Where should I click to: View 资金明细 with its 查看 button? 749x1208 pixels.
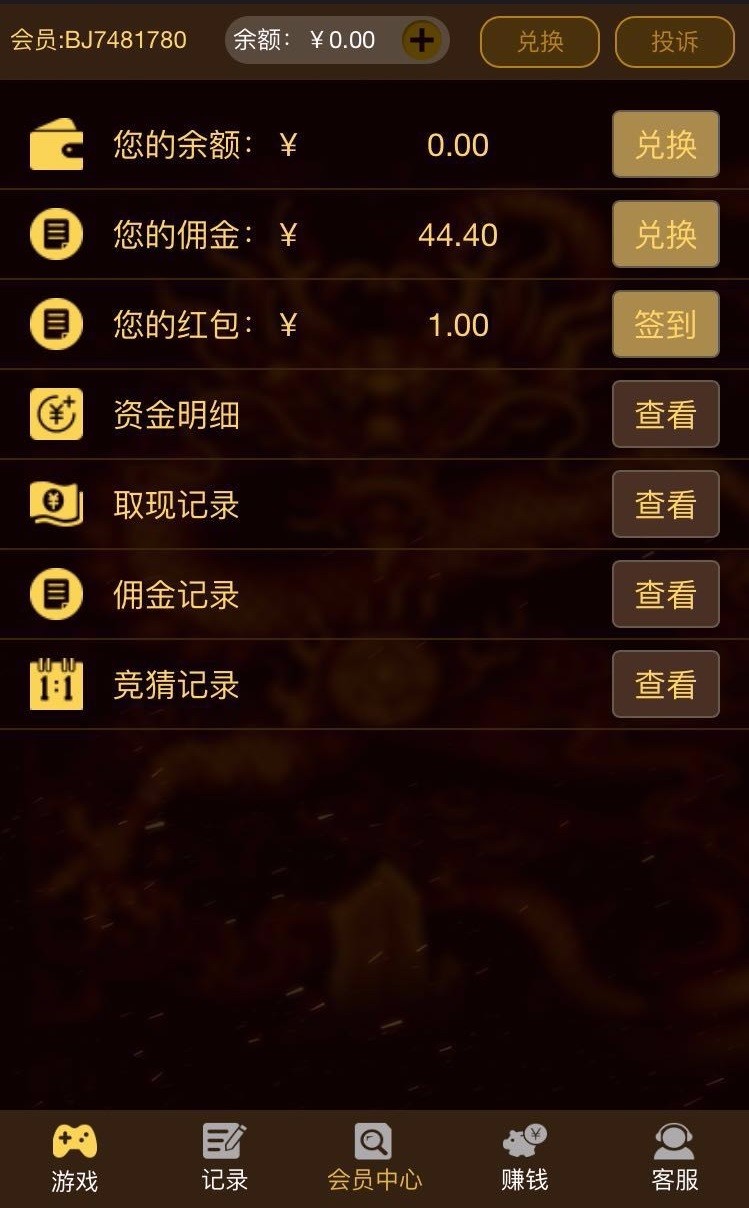pos(666,414)
